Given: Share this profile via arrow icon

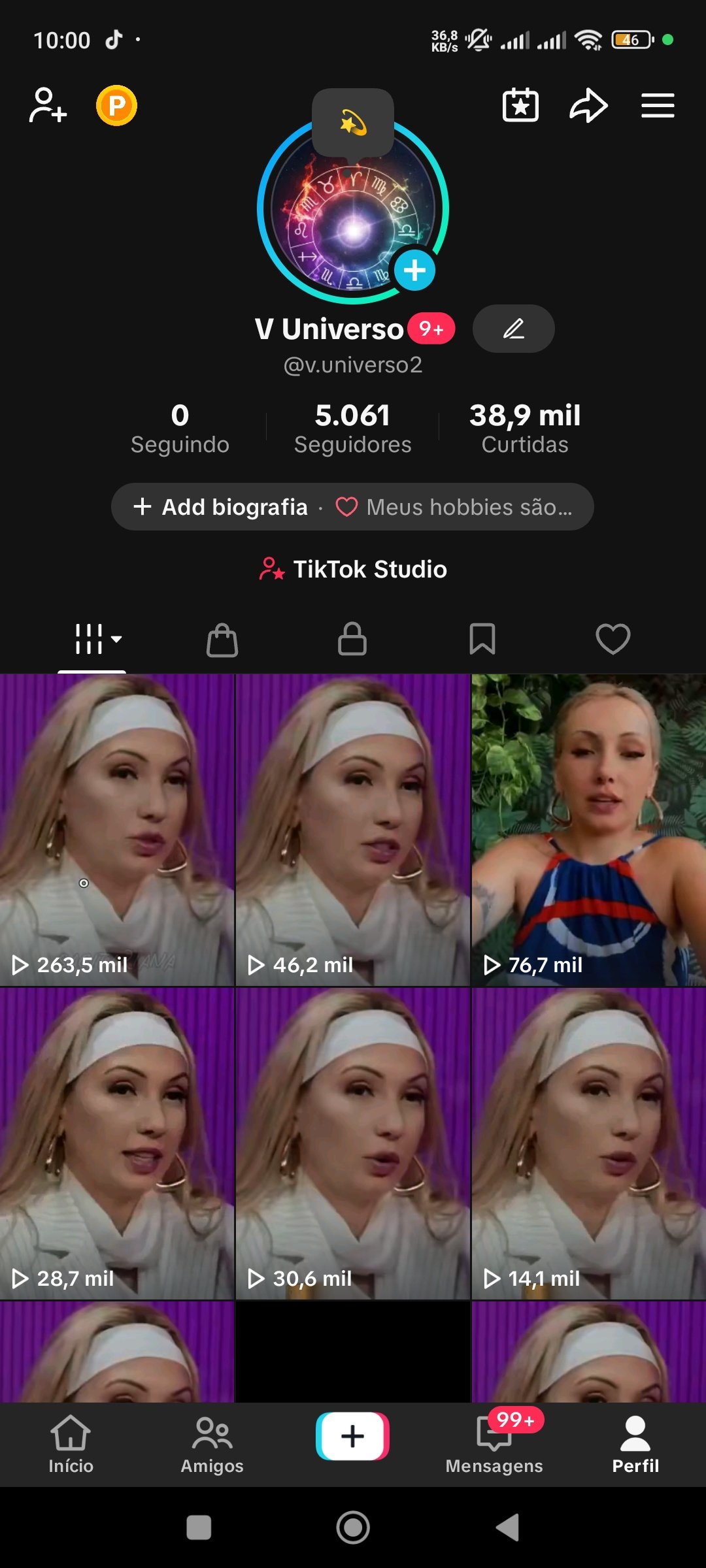Looking at the screenshot, I should click(588, 105).
